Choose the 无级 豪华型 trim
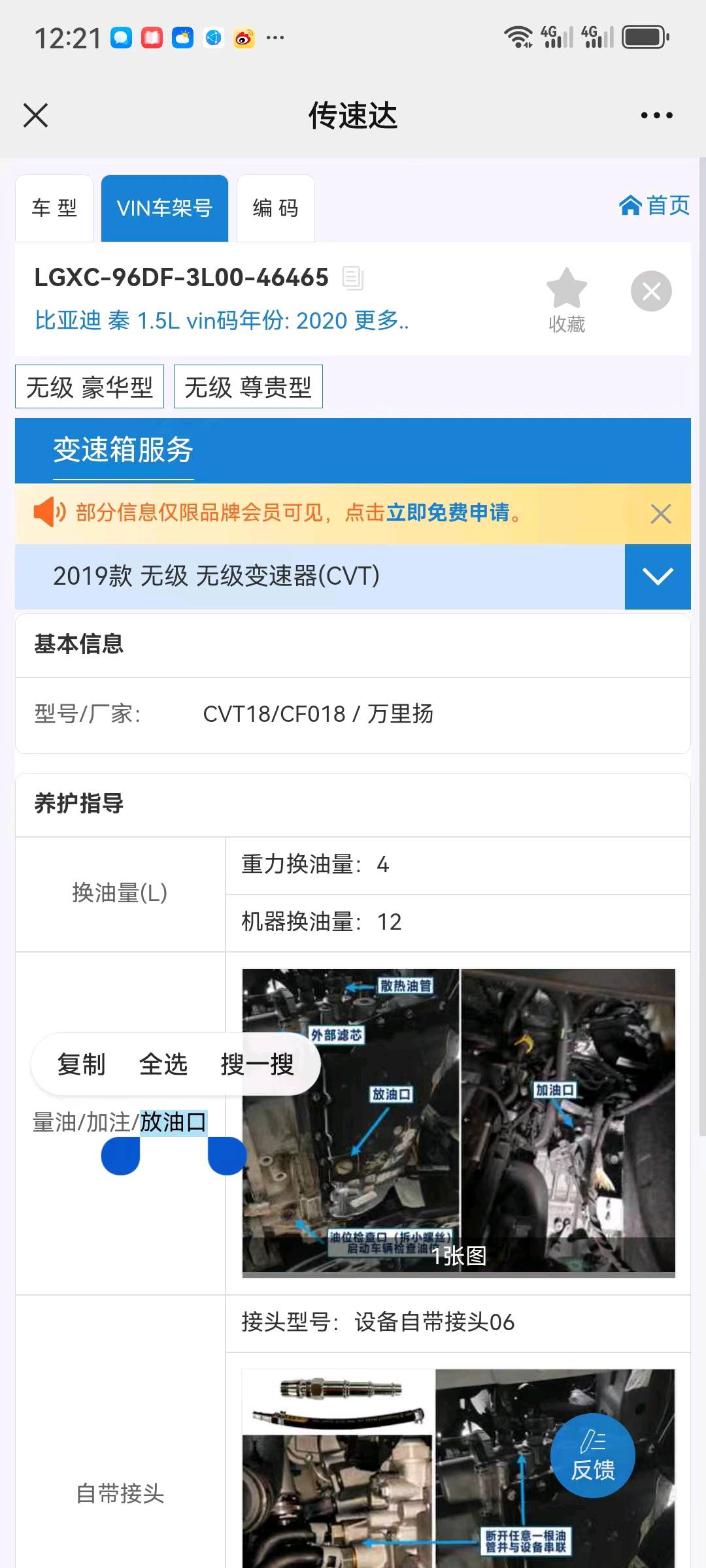 (x=90, y=387)
